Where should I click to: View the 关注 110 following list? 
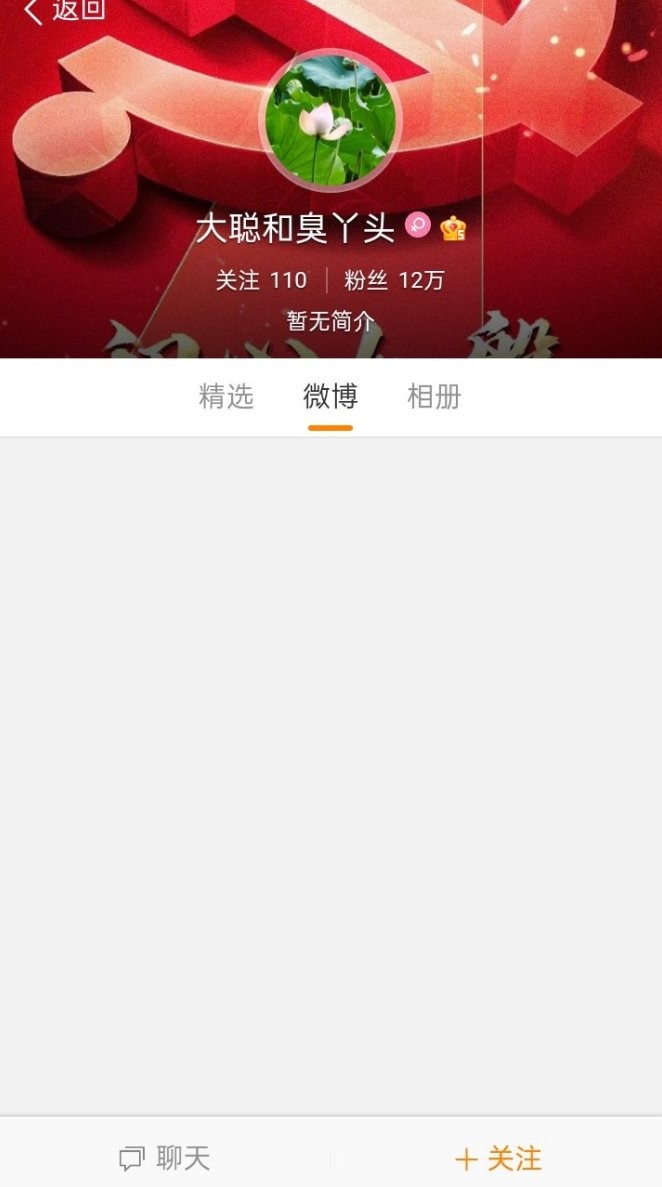(261, 280)
